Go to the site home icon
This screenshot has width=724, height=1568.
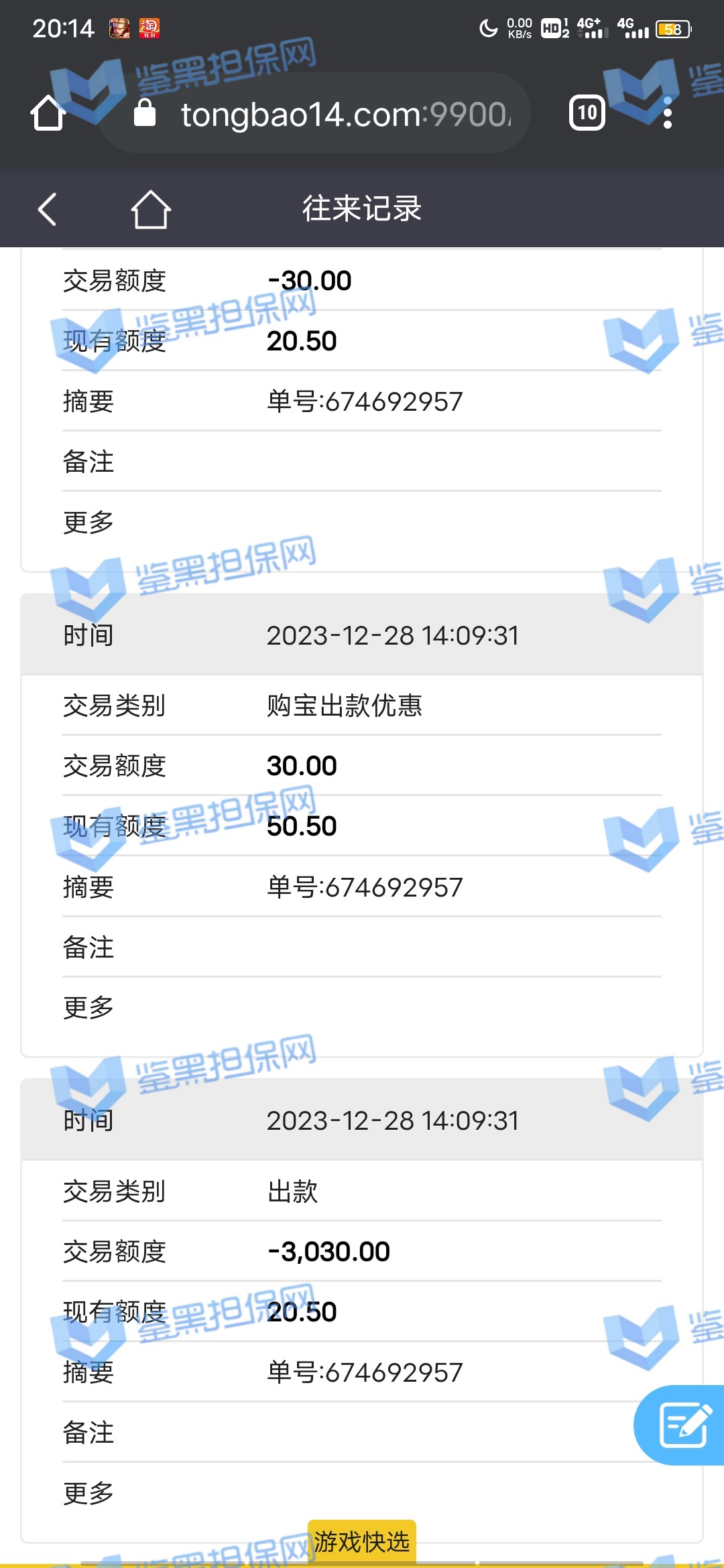(x=150, y=209)
